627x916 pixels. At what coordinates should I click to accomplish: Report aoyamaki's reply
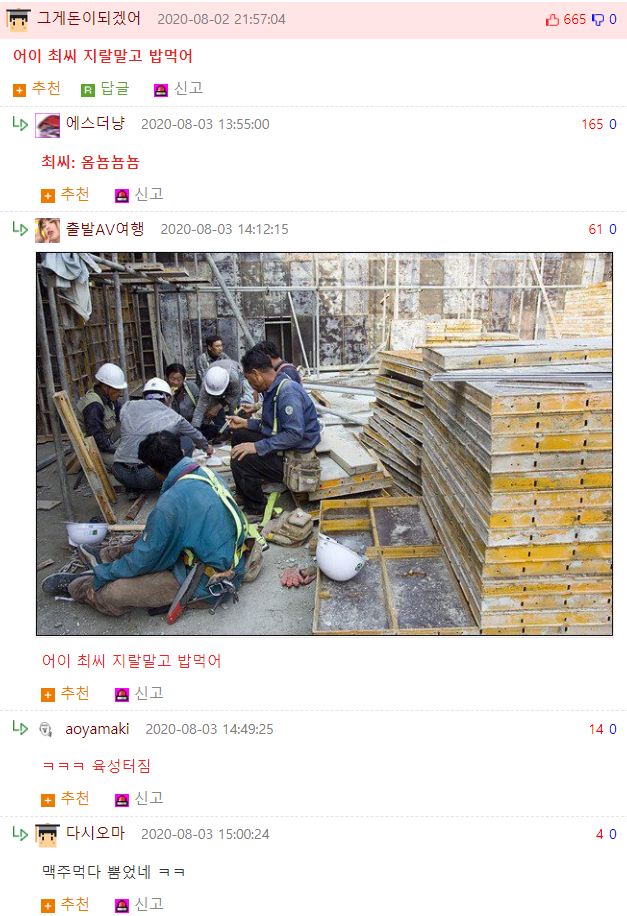click(139, 798)
